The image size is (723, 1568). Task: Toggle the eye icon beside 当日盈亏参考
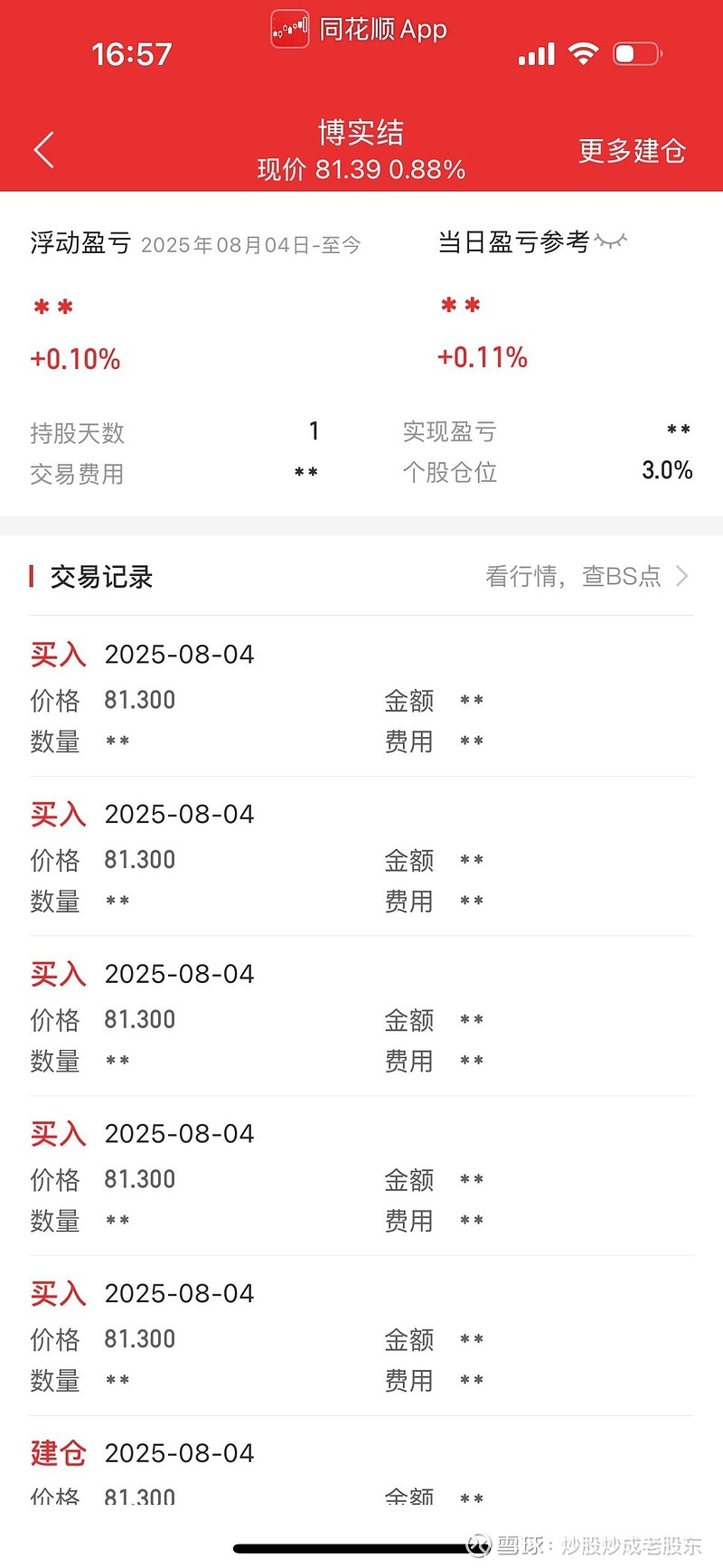611,241
